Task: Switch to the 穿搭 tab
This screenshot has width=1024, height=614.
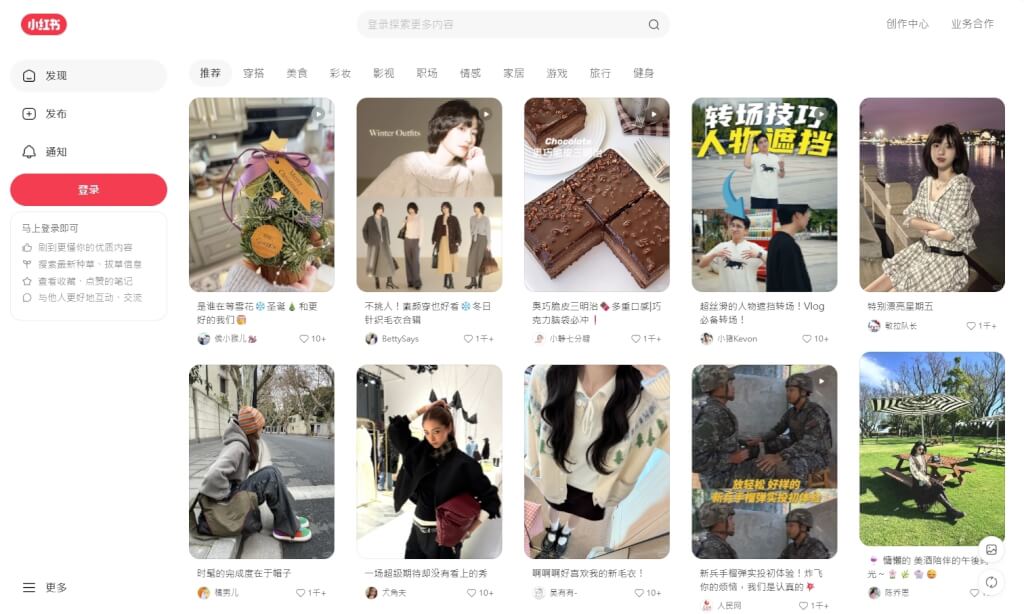Action: (x=254, y=73)
